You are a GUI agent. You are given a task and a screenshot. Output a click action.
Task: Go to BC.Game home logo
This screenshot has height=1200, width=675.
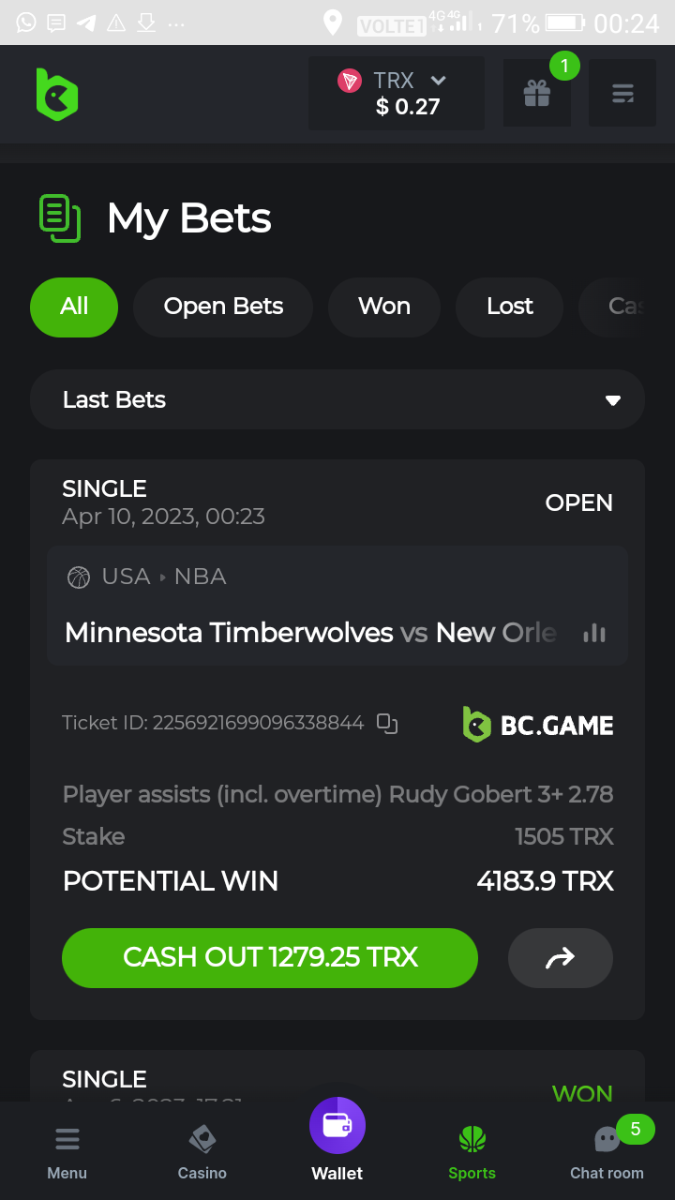point(57,94)
